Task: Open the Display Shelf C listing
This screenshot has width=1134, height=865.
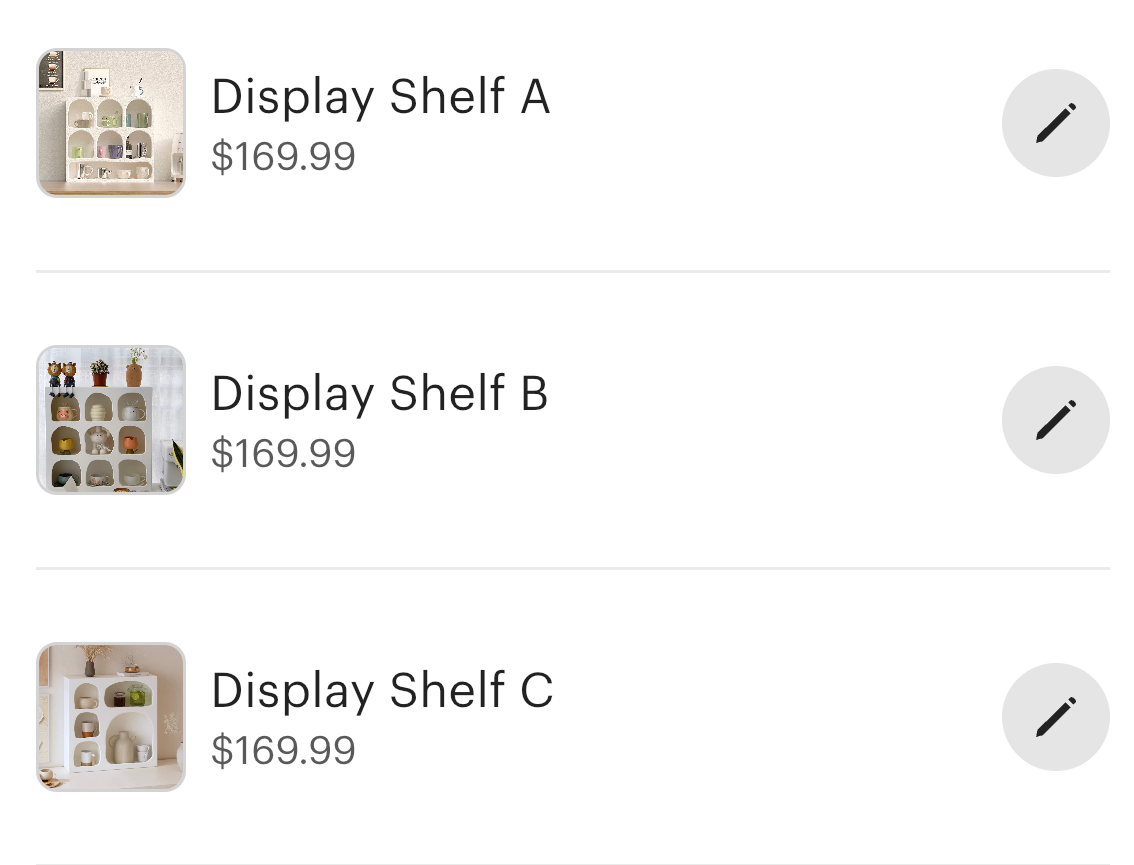Action: tap(382, 691)
